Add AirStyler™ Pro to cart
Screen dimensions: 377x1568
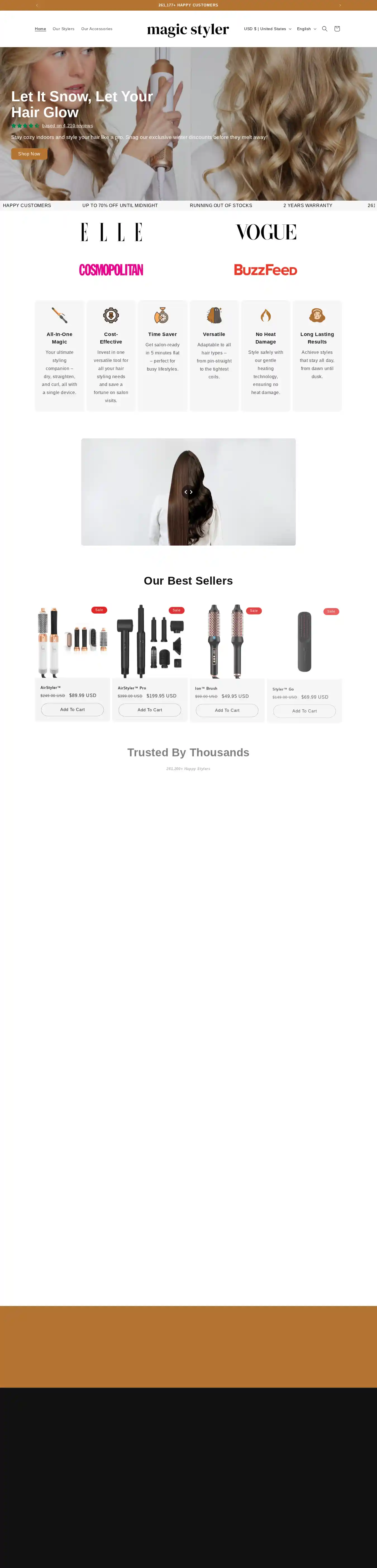point(150,710)
